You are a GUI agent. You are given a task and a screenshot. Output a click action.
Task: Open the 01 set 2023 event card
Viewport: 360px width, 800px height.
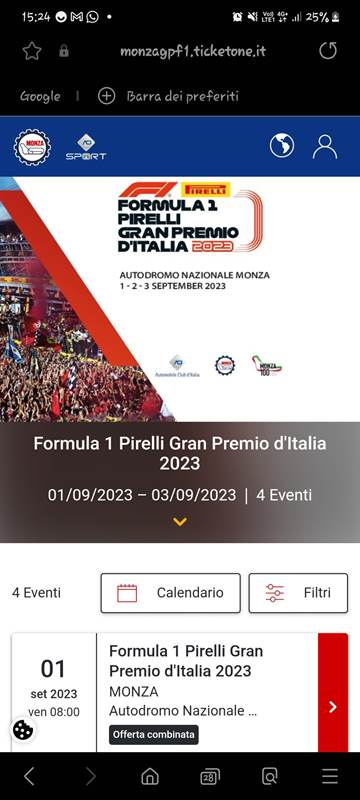coord(180,692)
